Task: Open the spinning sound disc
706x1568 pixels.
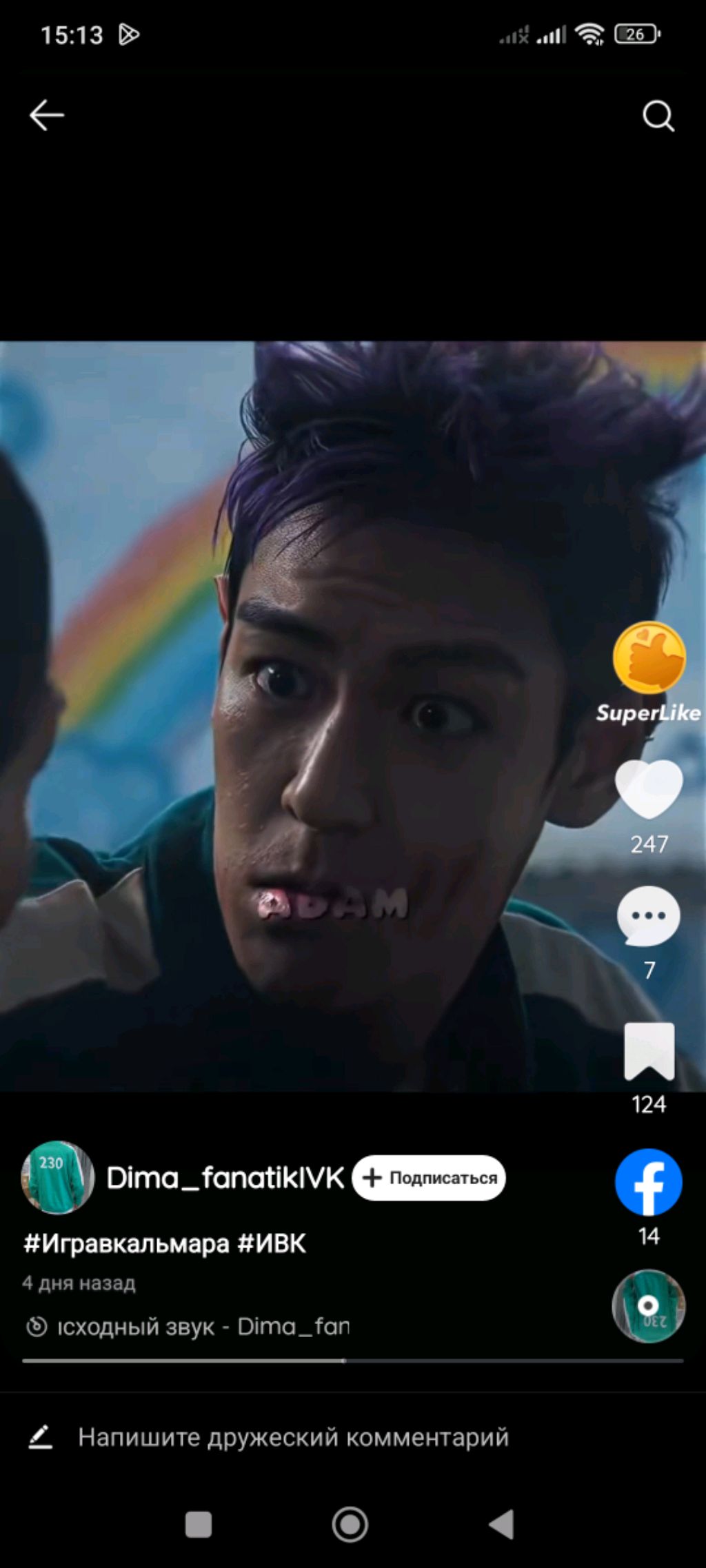Action: 649,1305
